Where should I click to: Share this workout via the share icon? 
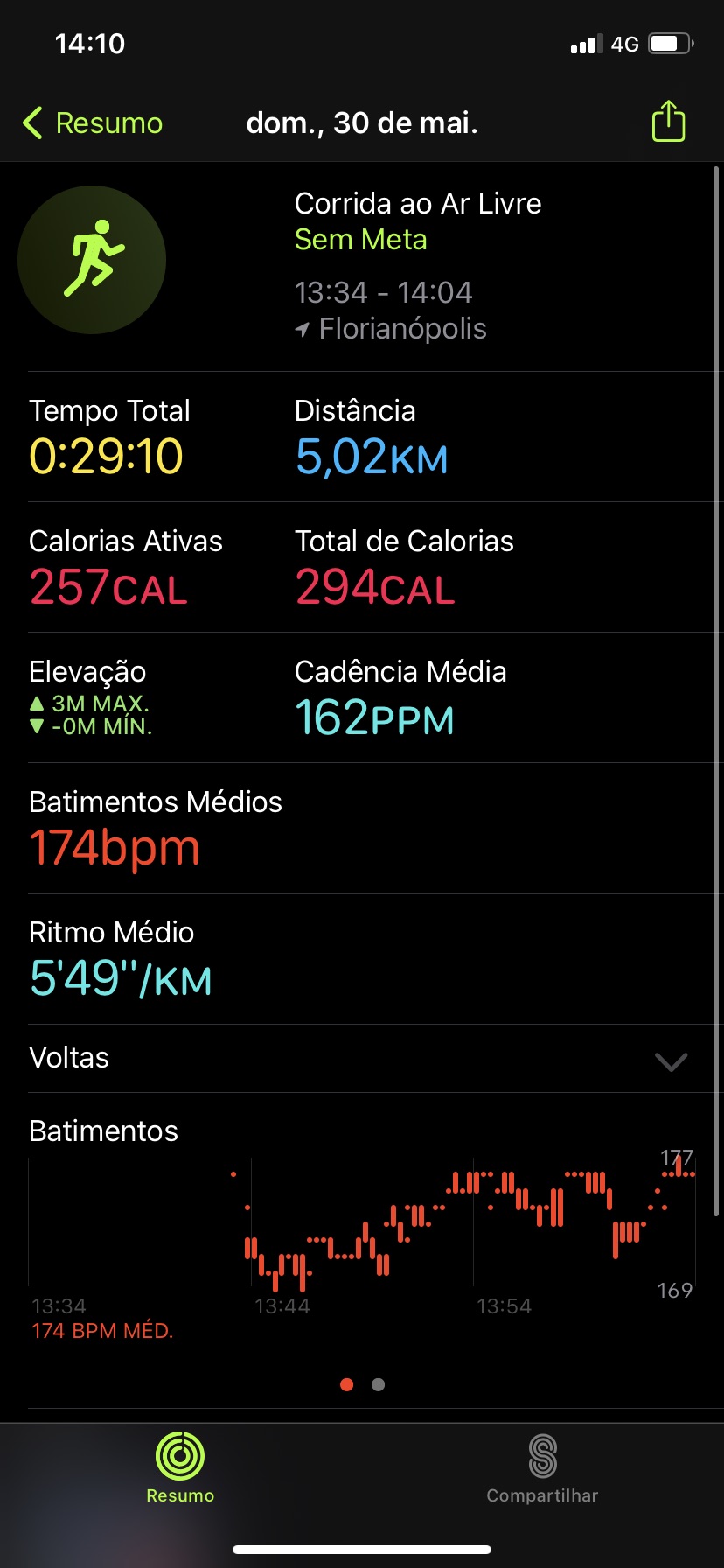click(x=668, y=121)
